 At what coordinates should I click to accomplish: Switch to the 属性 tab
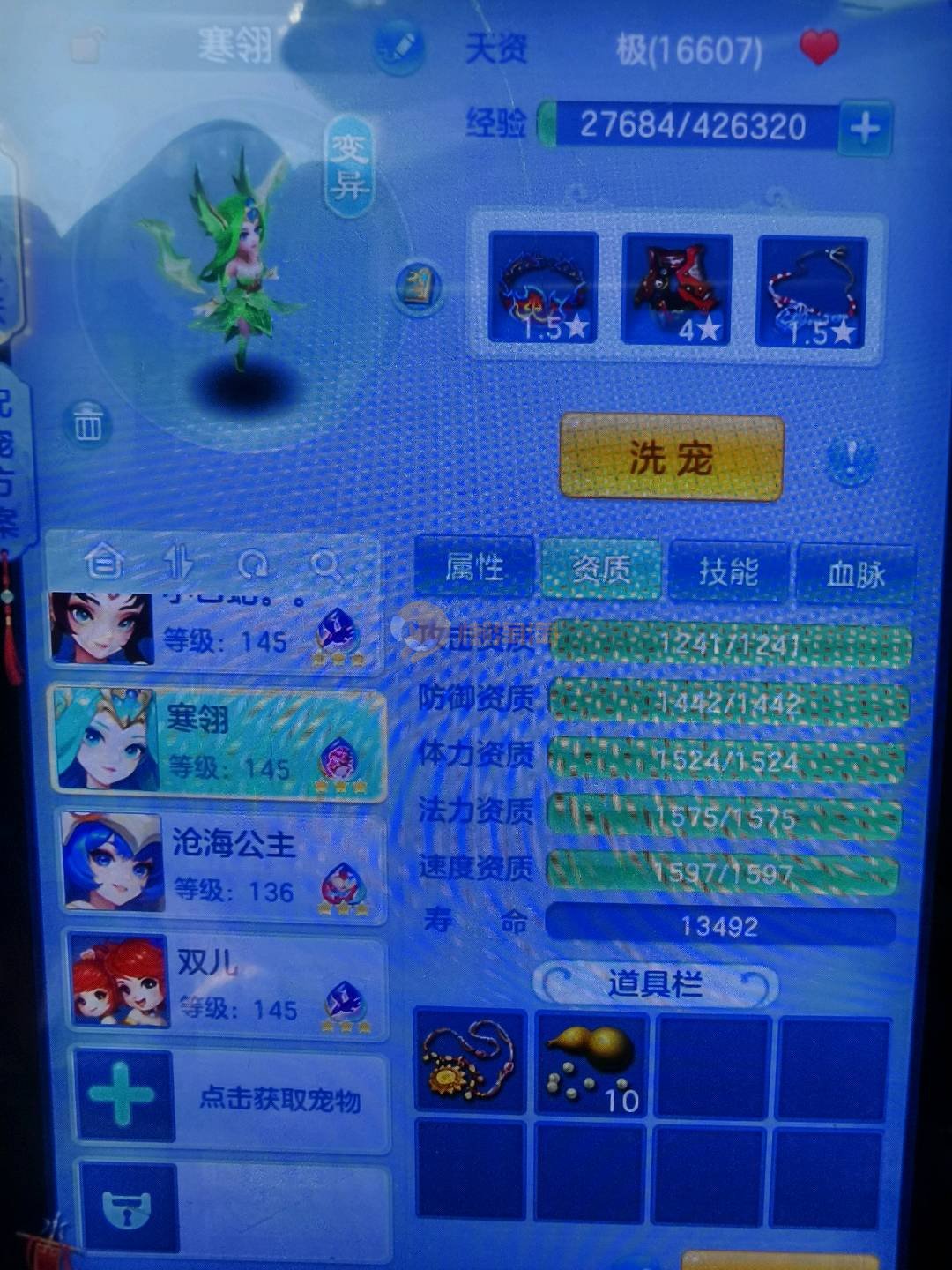tap(474, 569)
